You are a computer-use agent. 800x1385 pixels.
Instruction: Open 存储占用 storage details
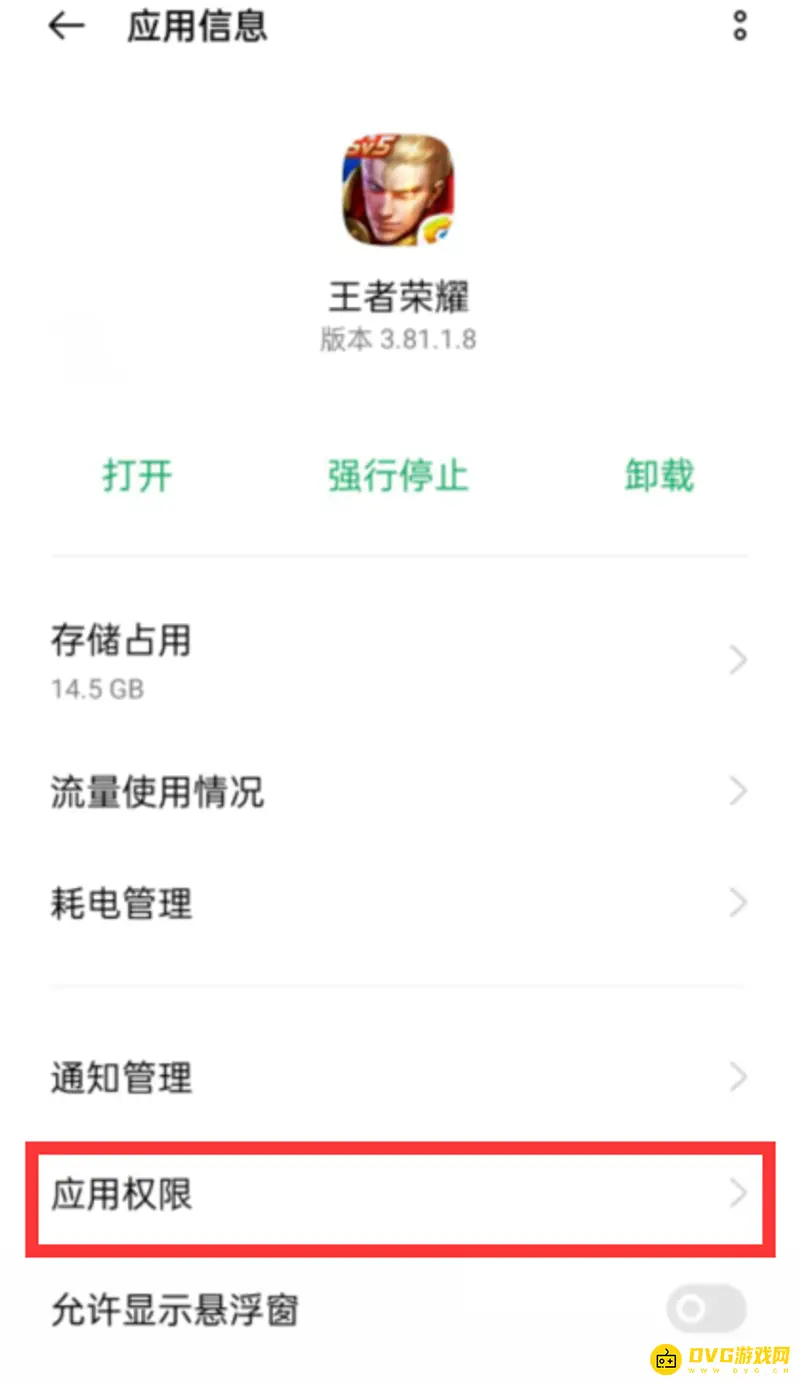[x=400, y=660]
